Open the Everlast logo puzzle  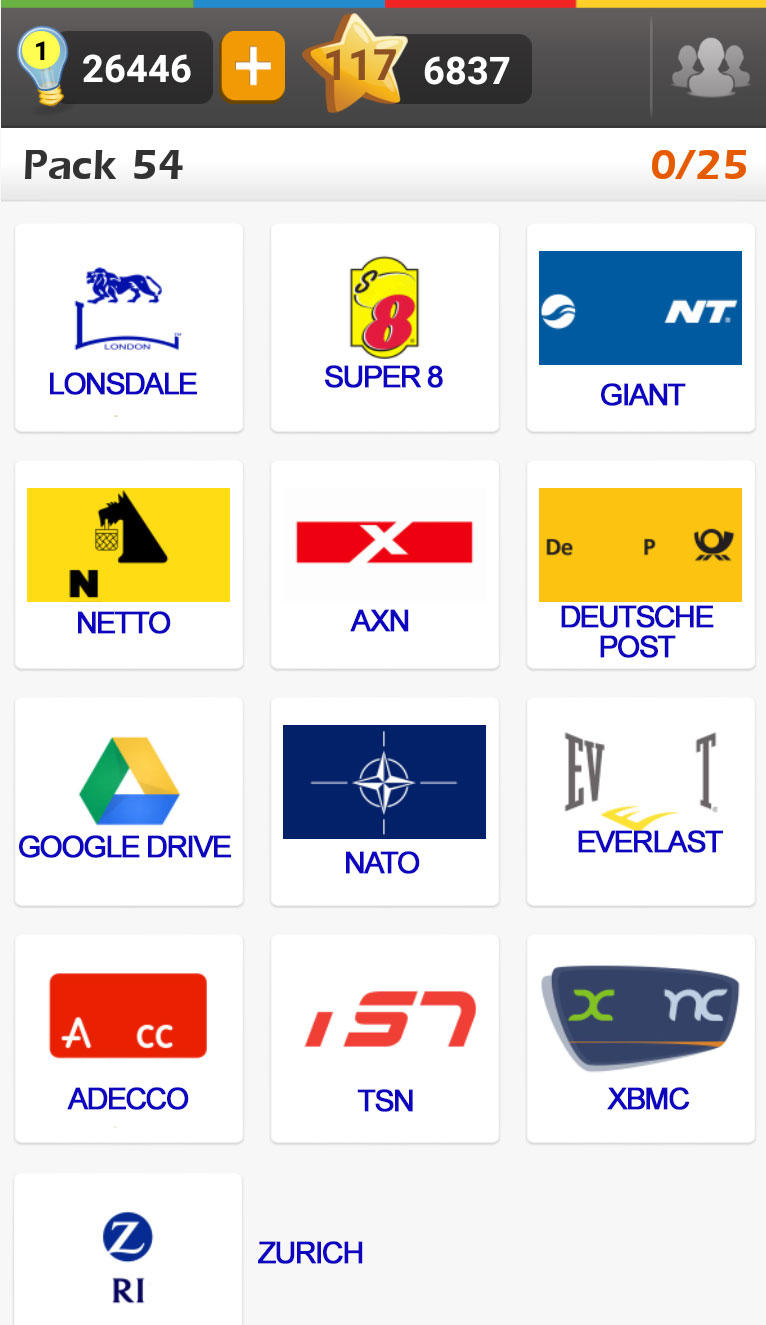click(641, 801)
